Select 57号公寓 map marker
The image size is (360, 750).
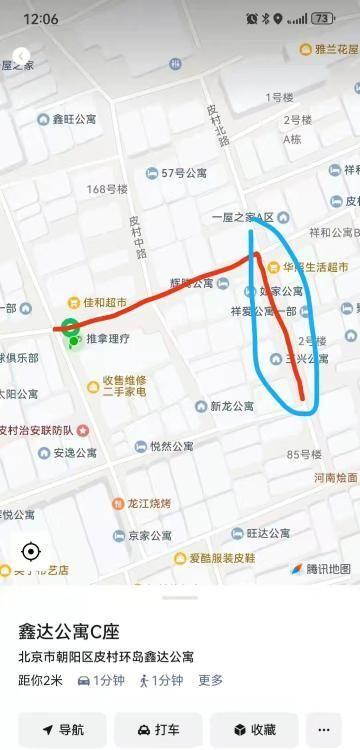pos(176,173)
